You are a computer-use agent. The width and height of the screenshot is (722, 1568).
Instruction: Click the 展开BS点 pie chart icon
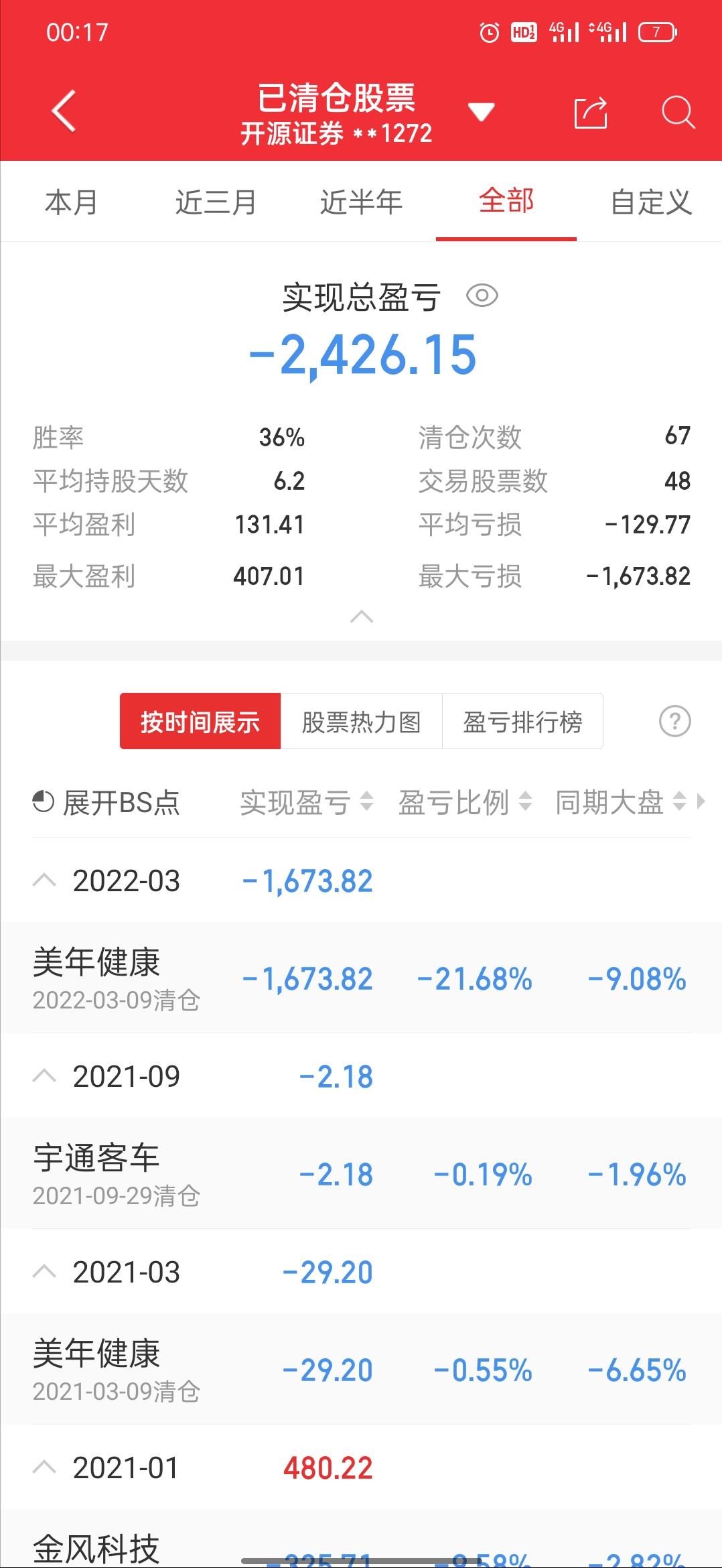click(x=43, y=801)
